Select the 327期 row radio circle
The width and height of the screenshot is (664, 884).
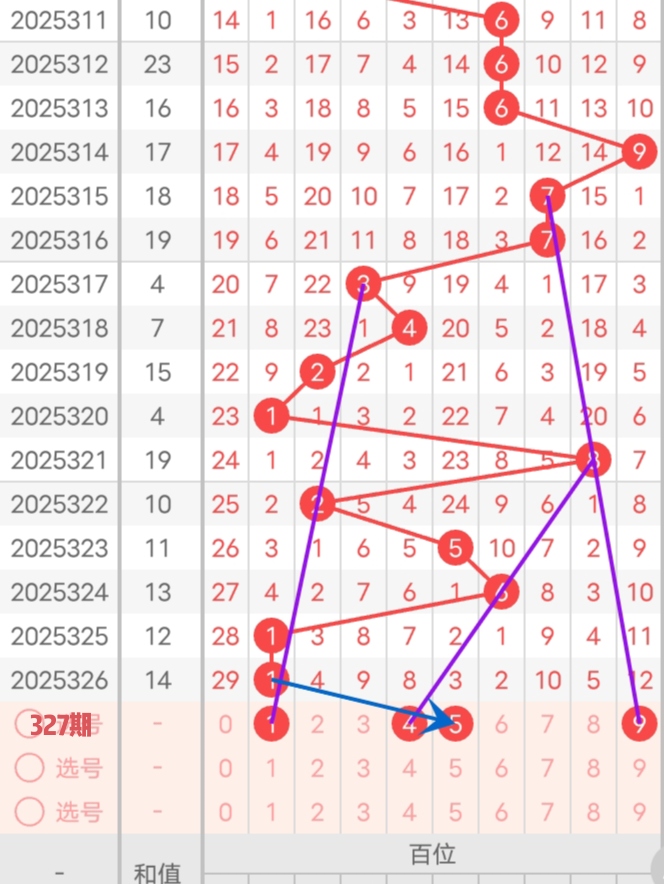[30, 724]
